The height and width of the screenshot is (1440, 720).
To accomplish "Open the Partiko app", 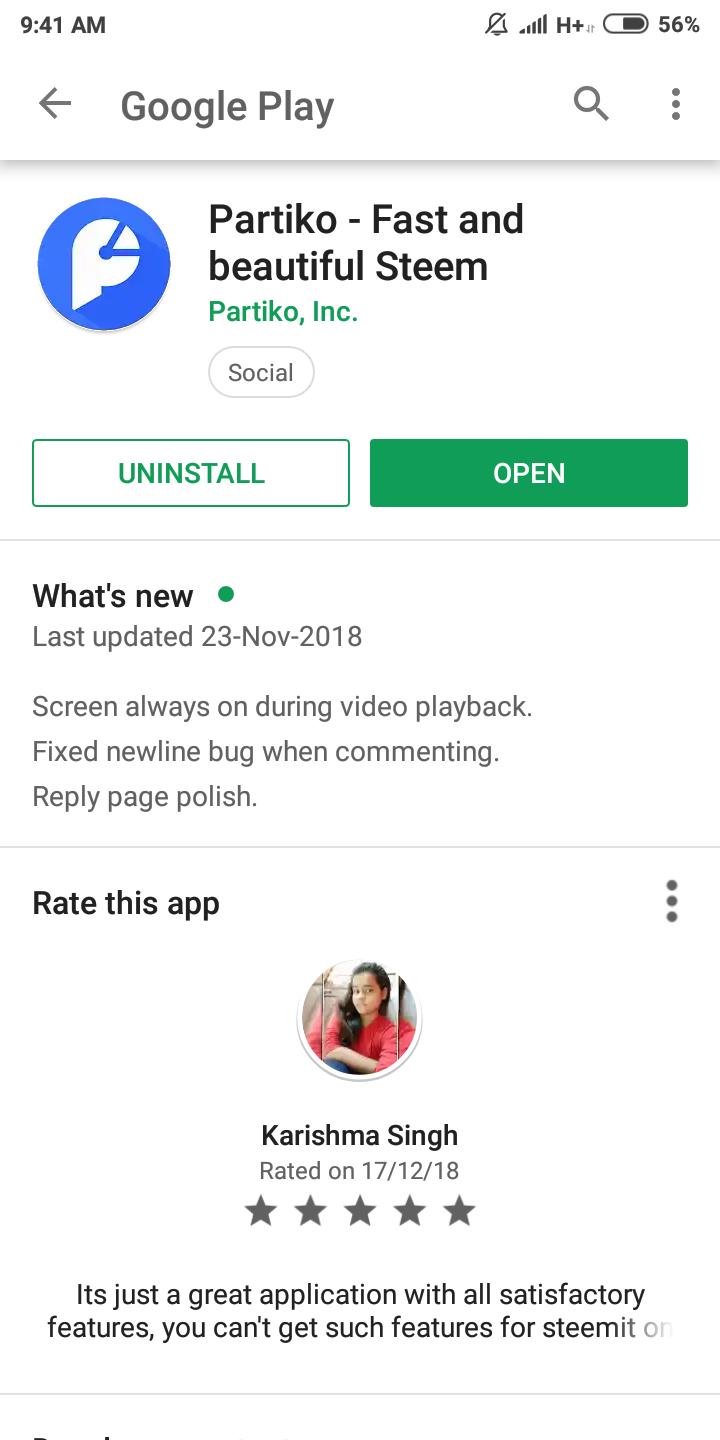I will click(x=528, y=473).
